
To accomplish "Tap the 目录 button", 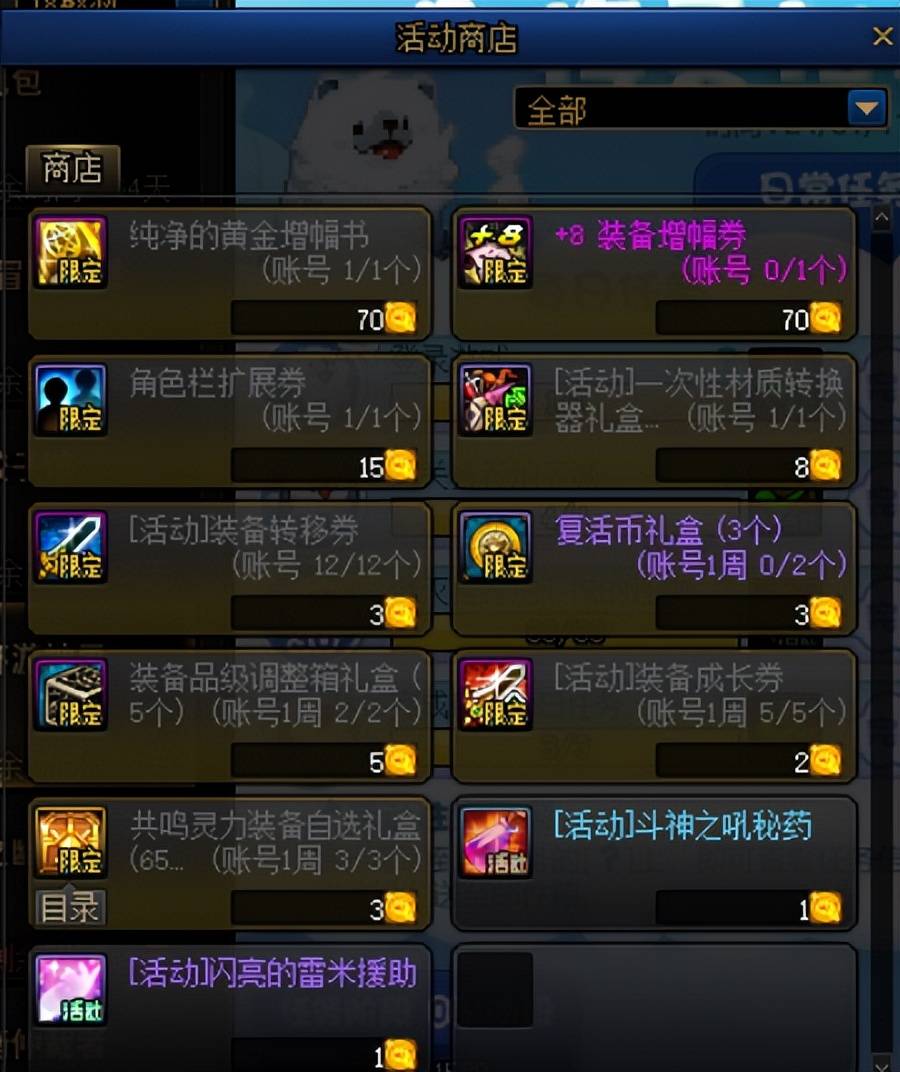I will point(70,908).
